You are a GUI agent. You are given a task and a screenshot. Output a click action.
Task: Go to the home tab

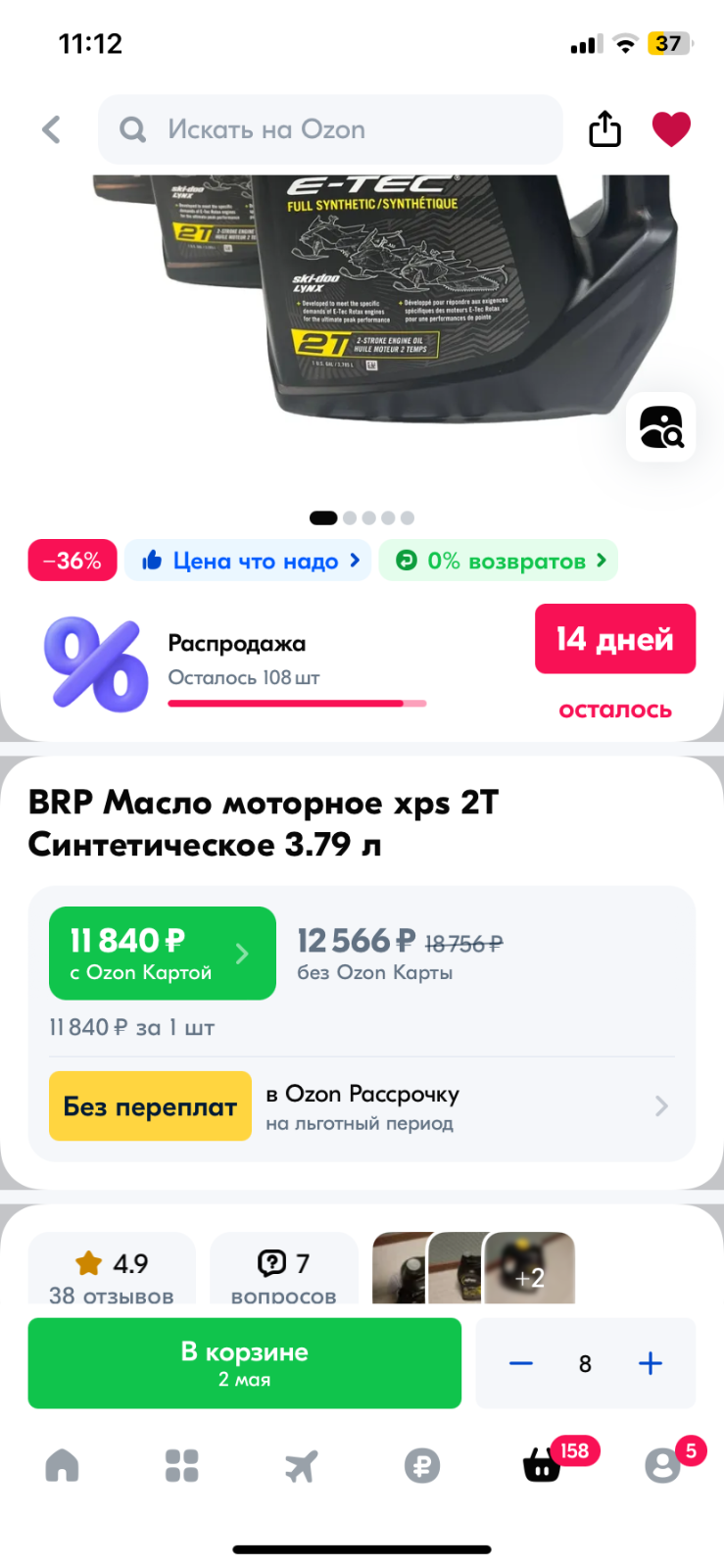pyautogui.click(x=62, y=1465)
